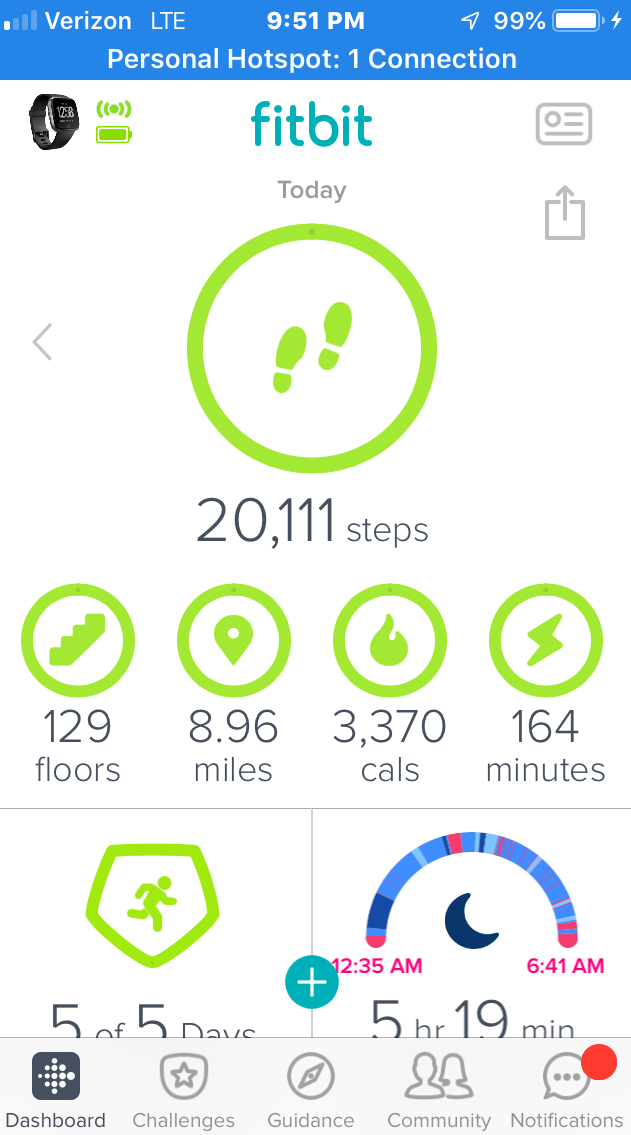The width and height of the screenshot is (631, 1135).
Task: Open the 164 active minutes tile
Action: [x=546, y=684]
